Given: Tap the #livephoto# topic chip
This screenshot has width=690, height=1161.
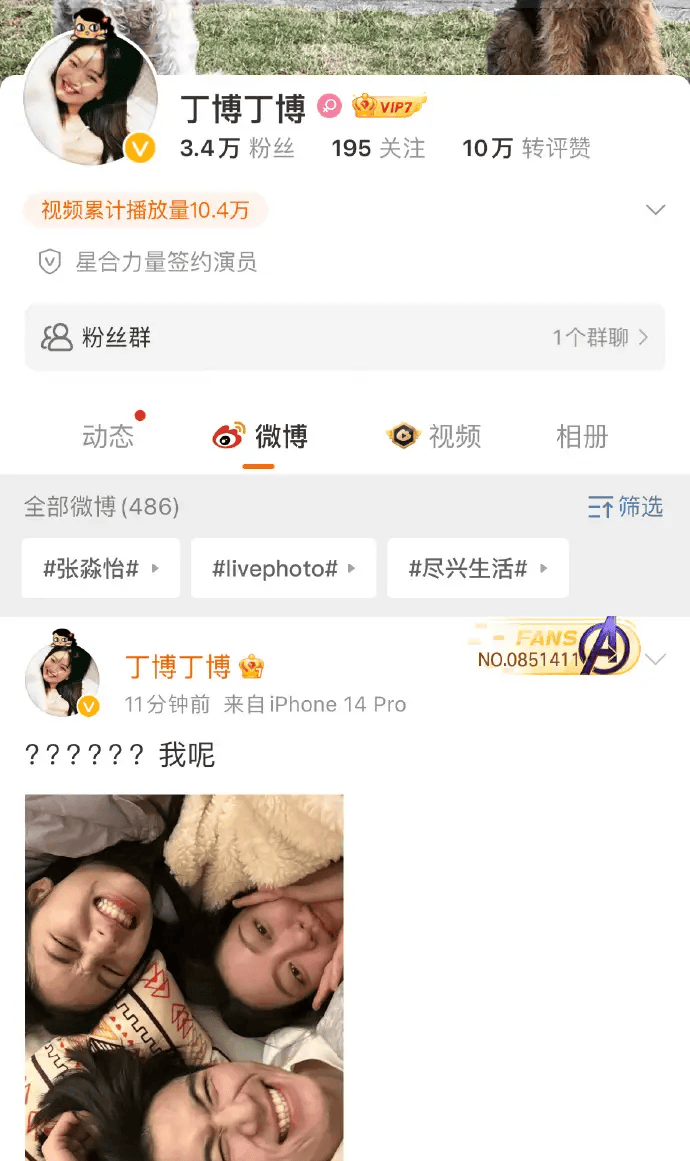Looking at the screenshot, I should point(283,569).
